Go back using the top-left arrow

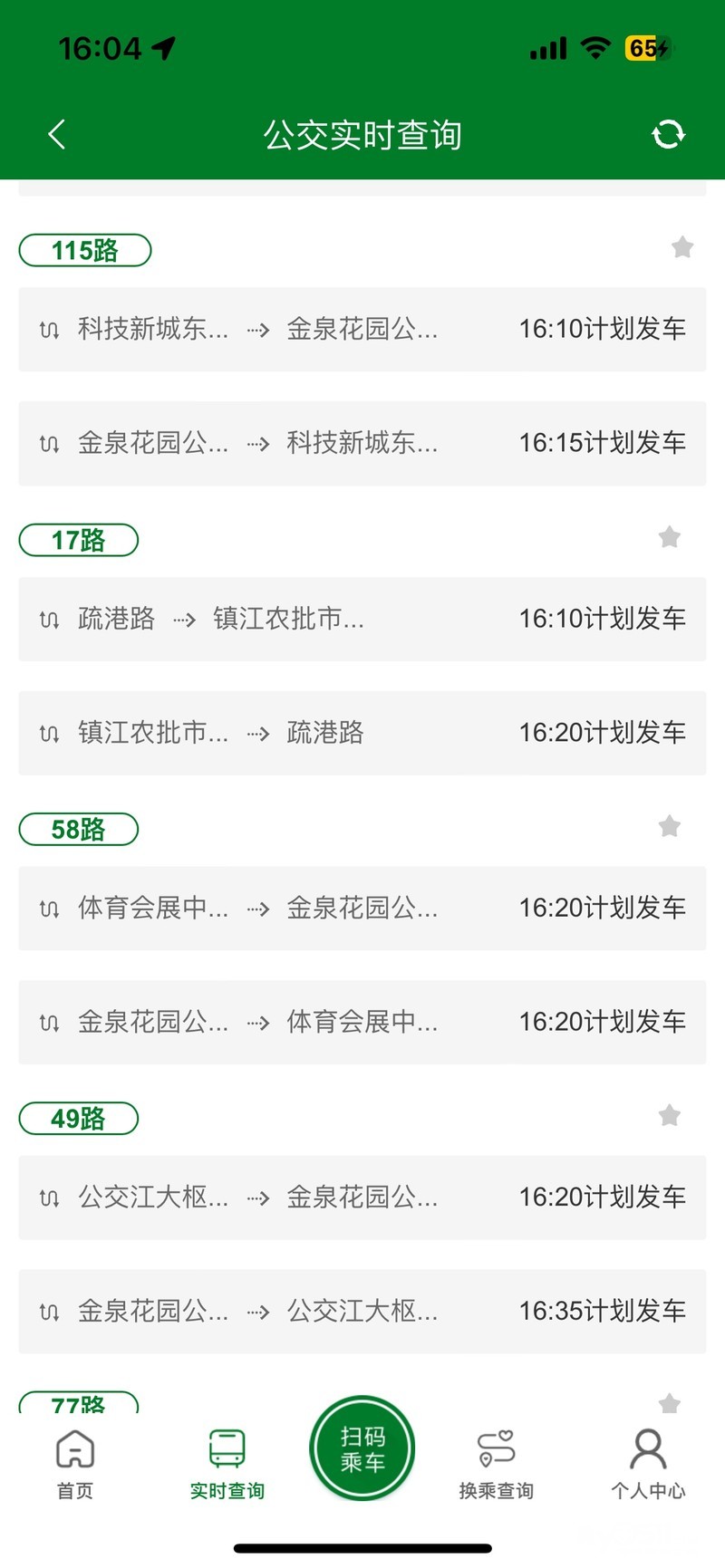pos(57,135)
